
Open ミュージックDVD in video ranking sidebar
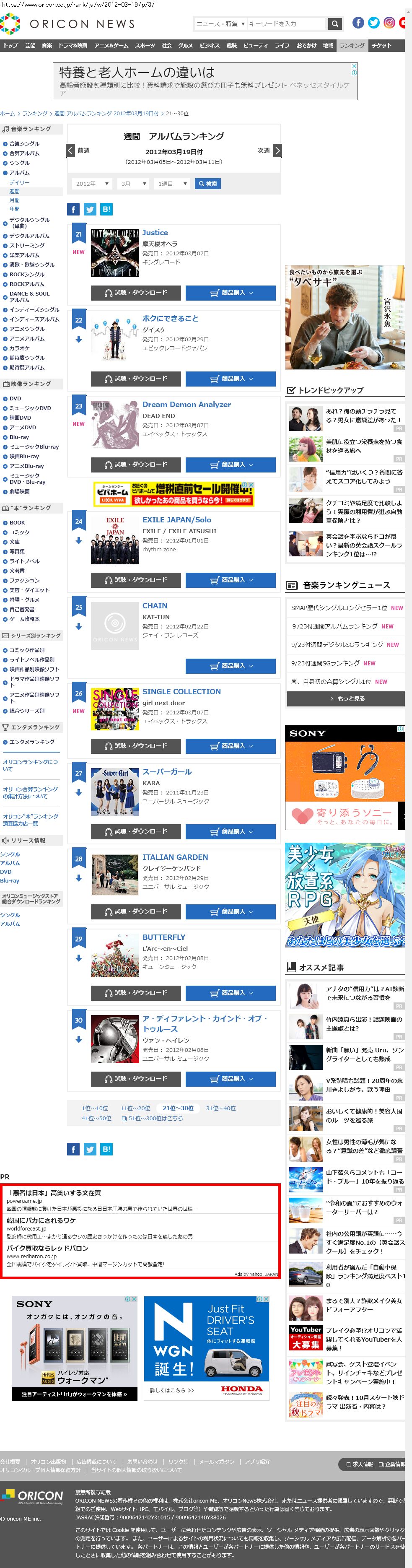coord(30,408)
